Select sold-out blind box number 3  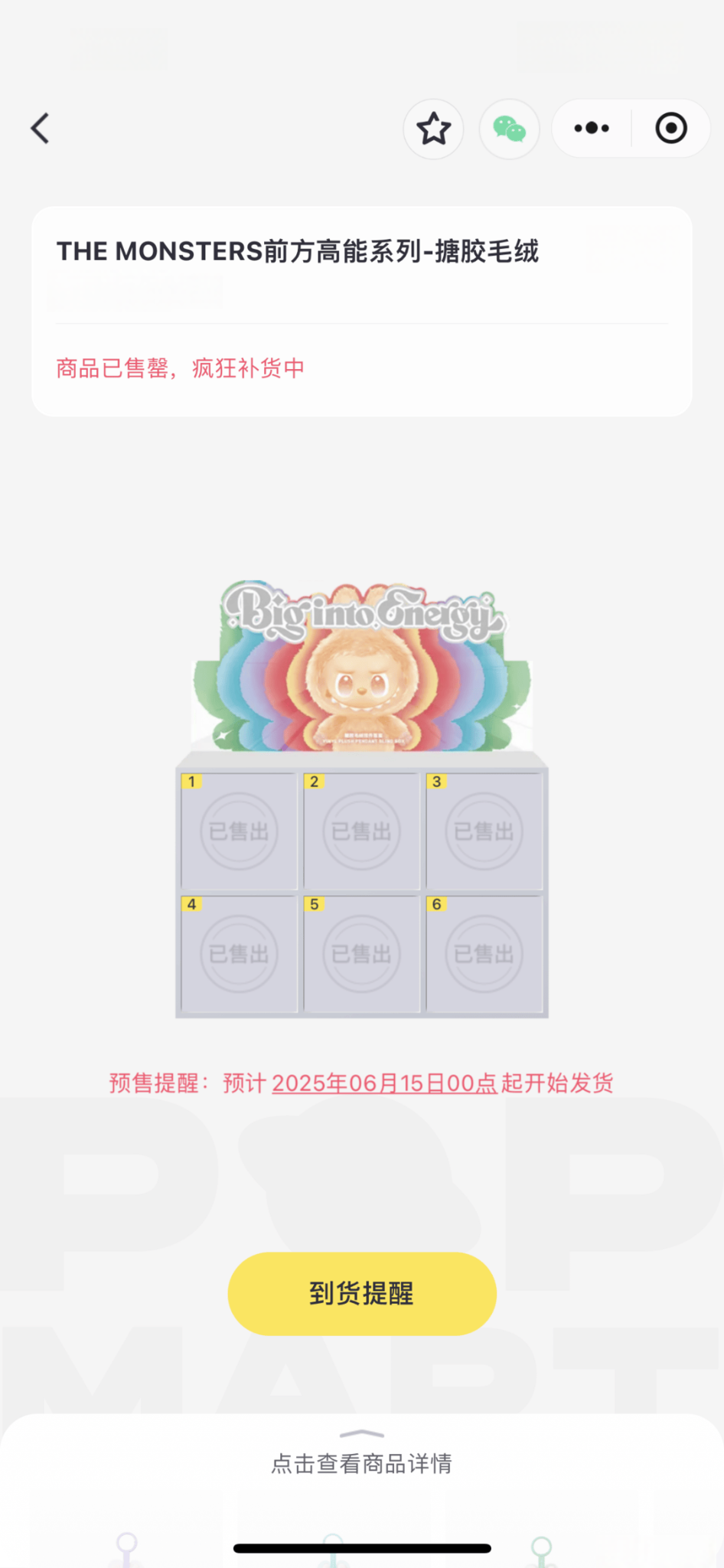point(484,831)
